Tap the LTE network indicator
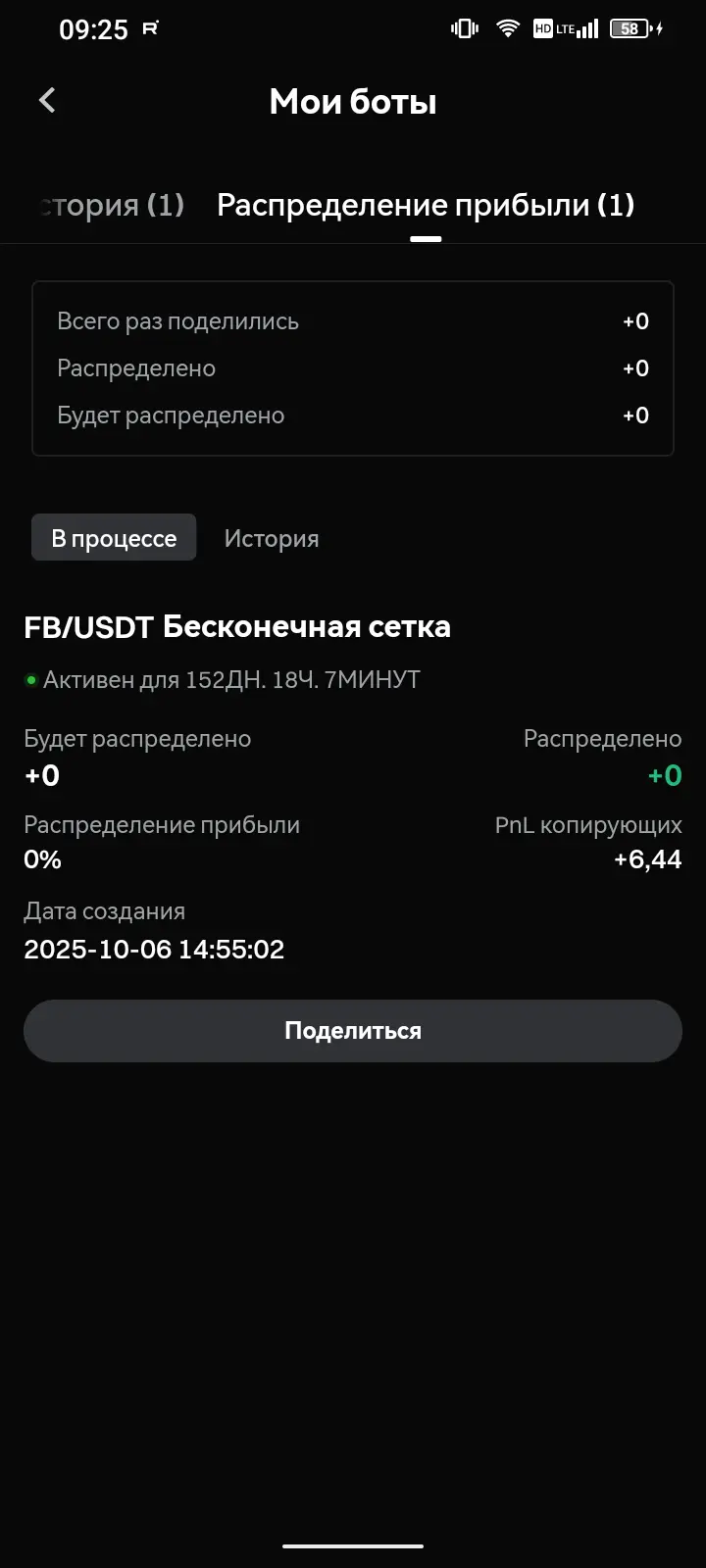Screen dimensions: 706x1568 (564, 28)
